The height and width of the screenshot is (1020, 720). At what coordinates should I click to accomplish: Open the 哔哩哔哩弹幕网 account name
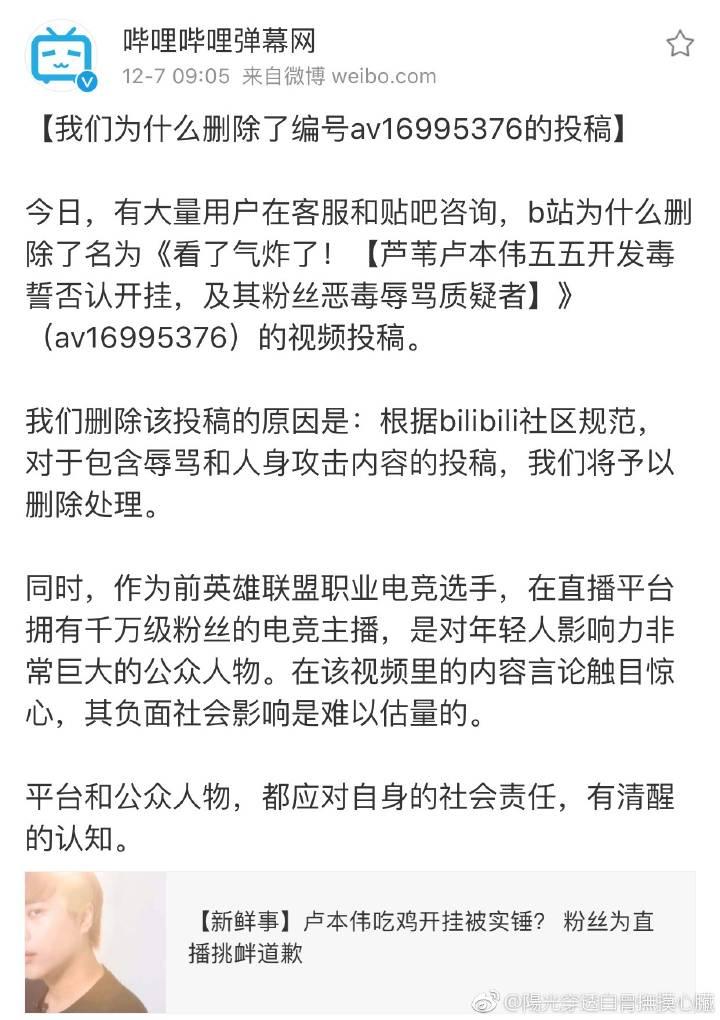(219, 41)
